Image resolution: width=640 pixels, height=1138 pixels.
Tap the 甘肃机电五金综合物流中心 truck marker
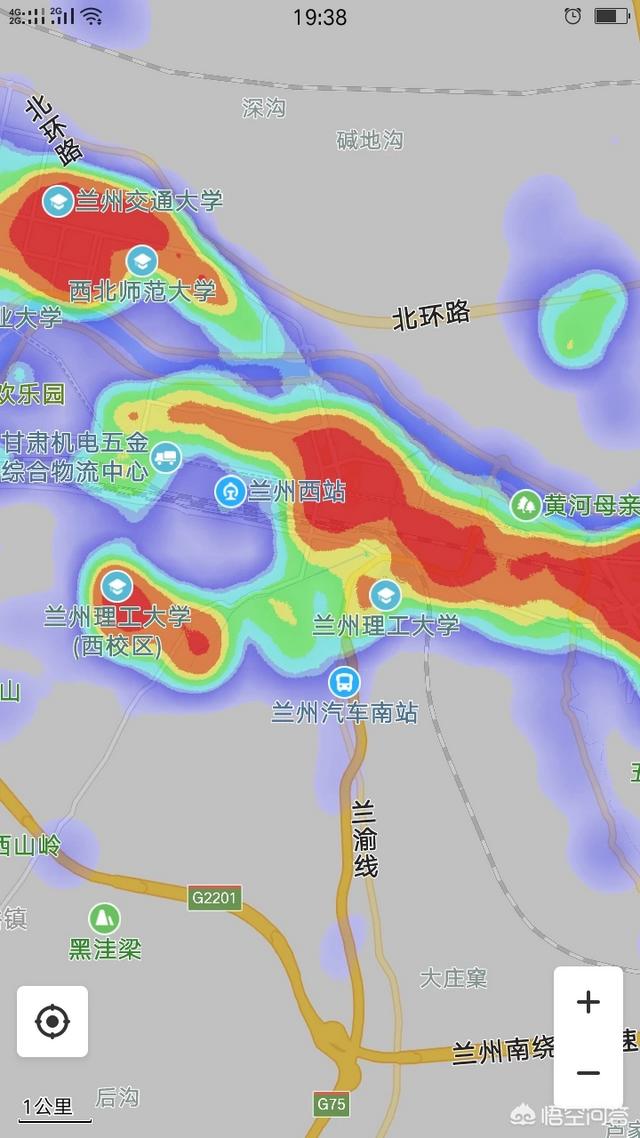click(166, 457)
